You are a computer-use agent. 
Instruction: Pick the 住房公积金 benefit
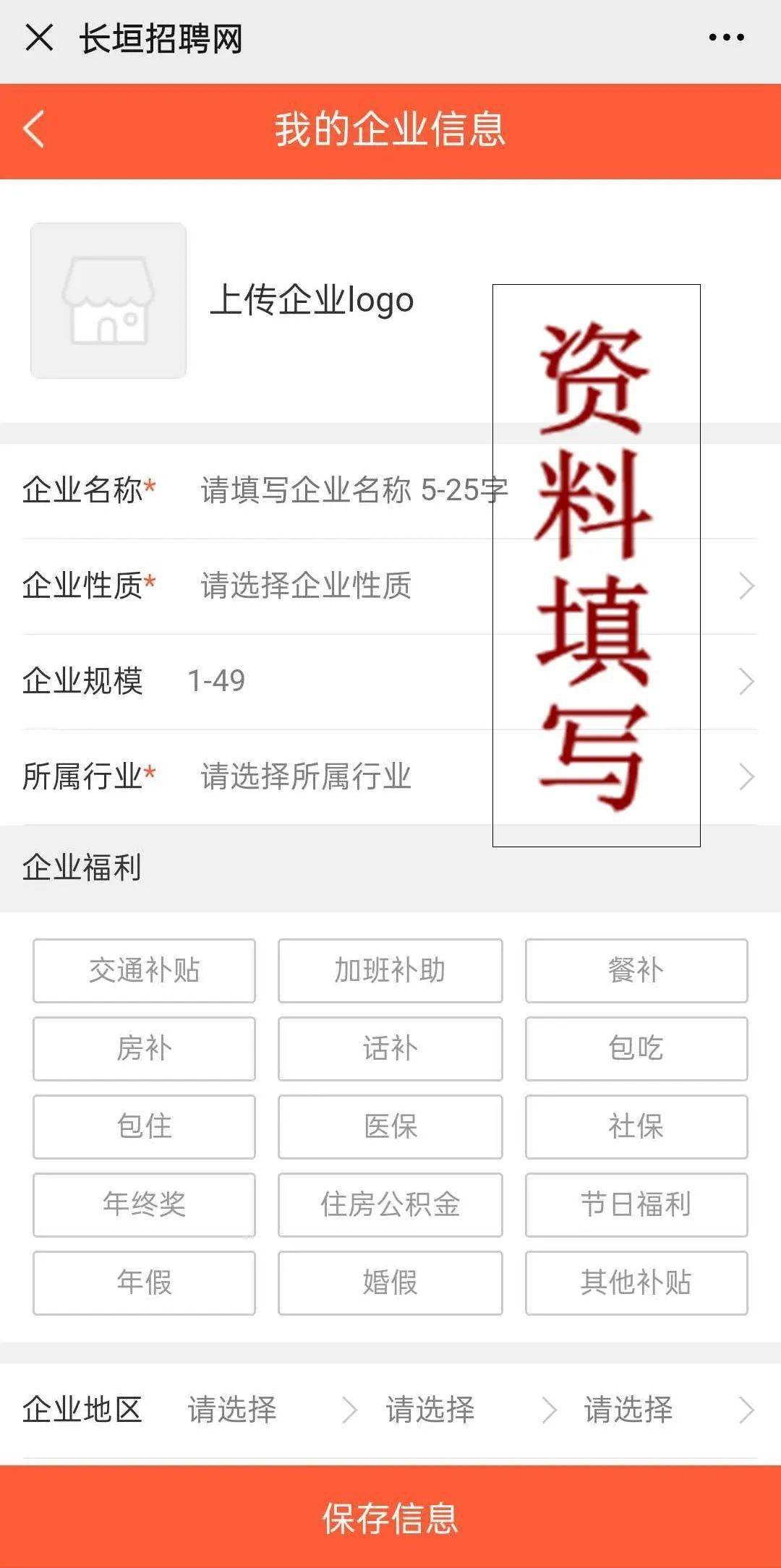pos(390,1204)
